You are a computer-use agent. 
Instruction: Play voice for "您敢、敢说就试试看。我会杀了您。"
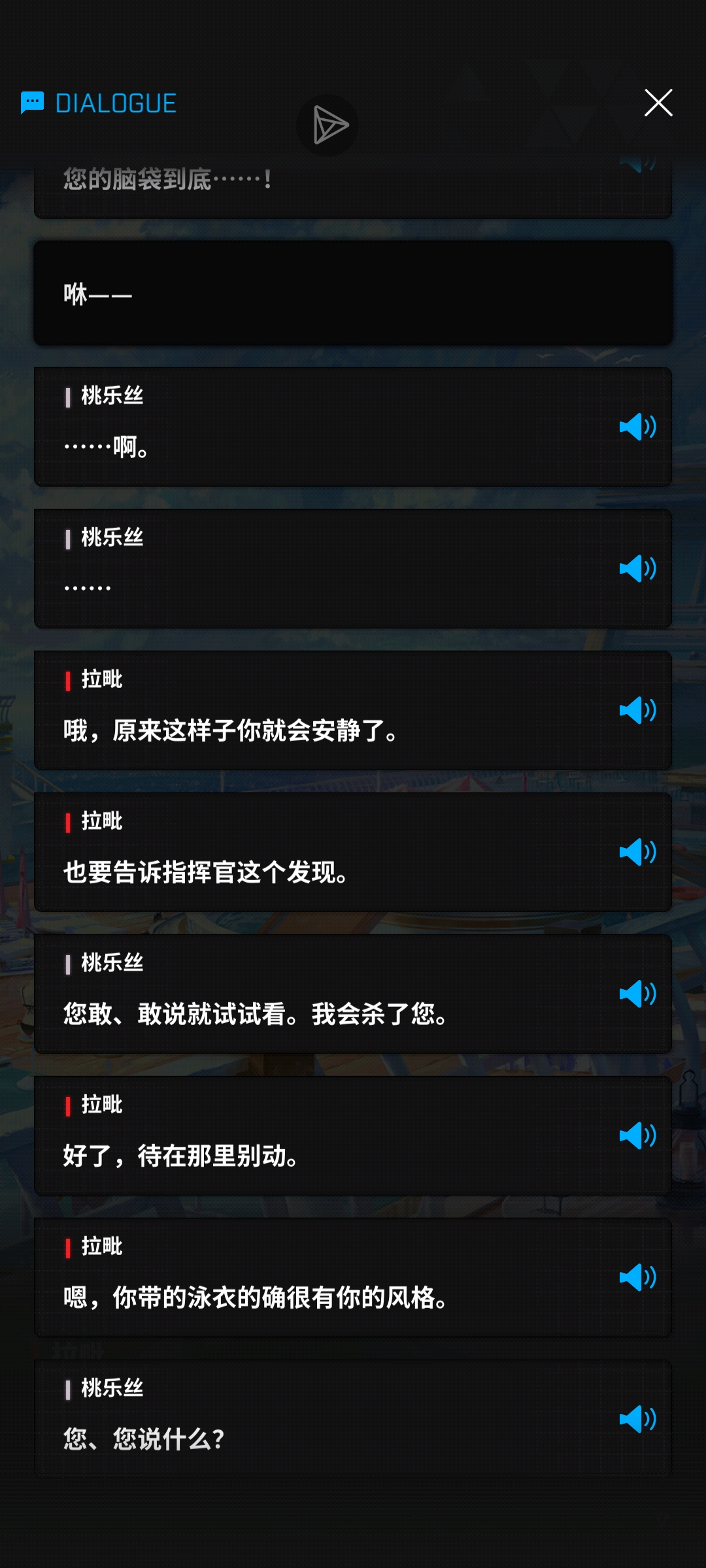637,994
